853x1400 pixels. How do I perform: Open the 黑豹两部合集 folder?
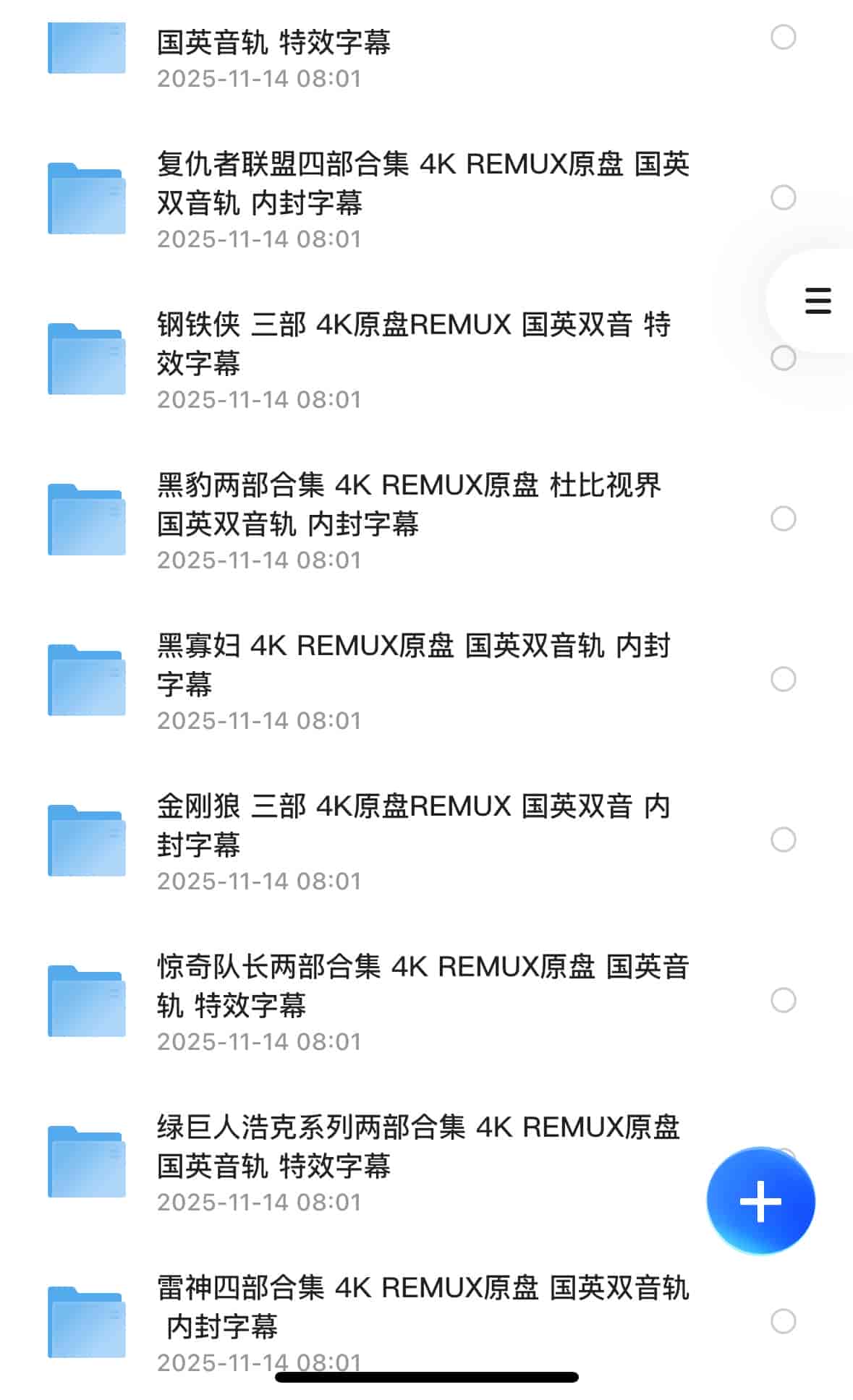(x=409, y=505)
